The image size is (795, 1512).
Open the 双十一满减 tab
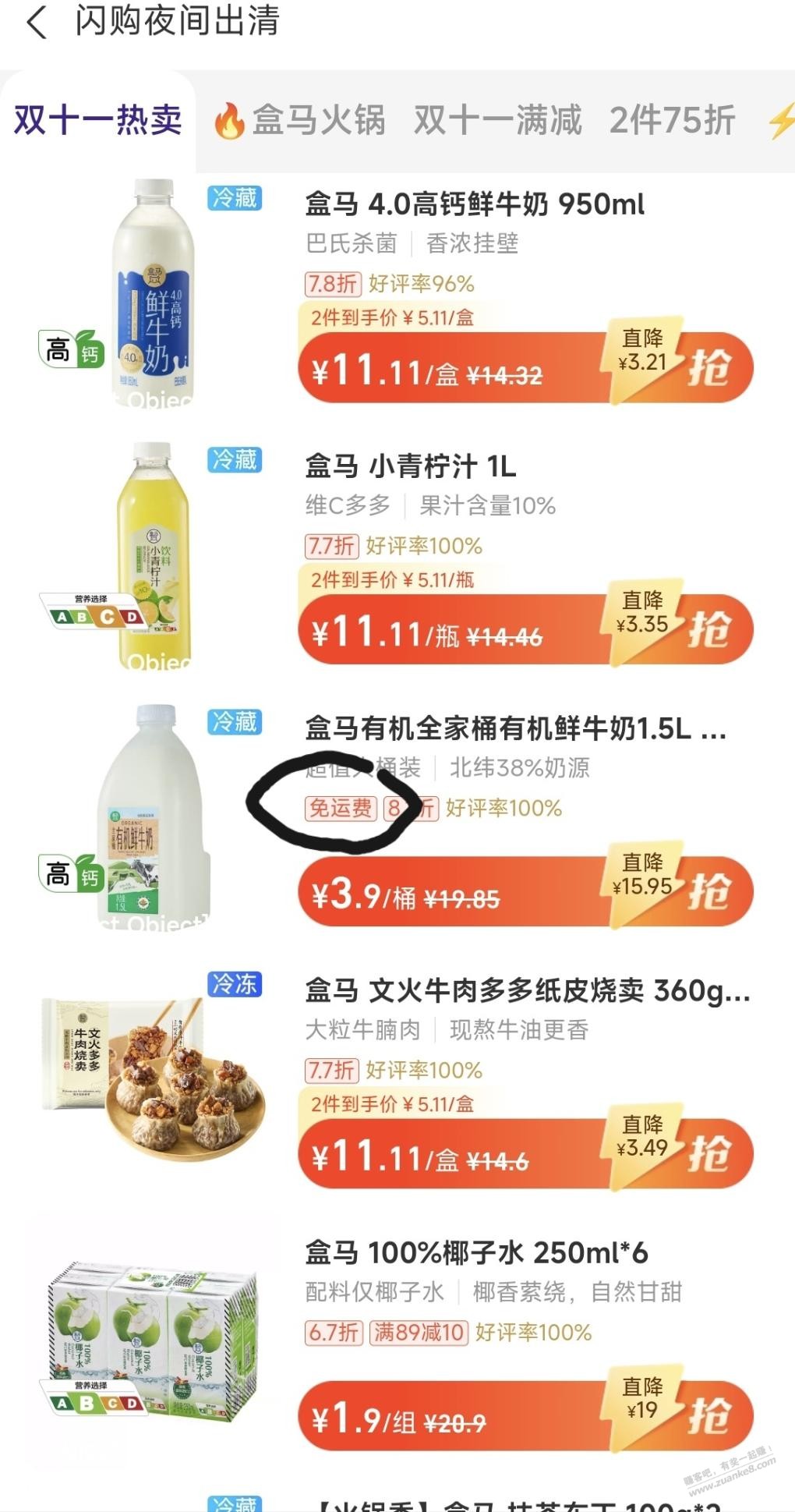(x=497, y=121)
